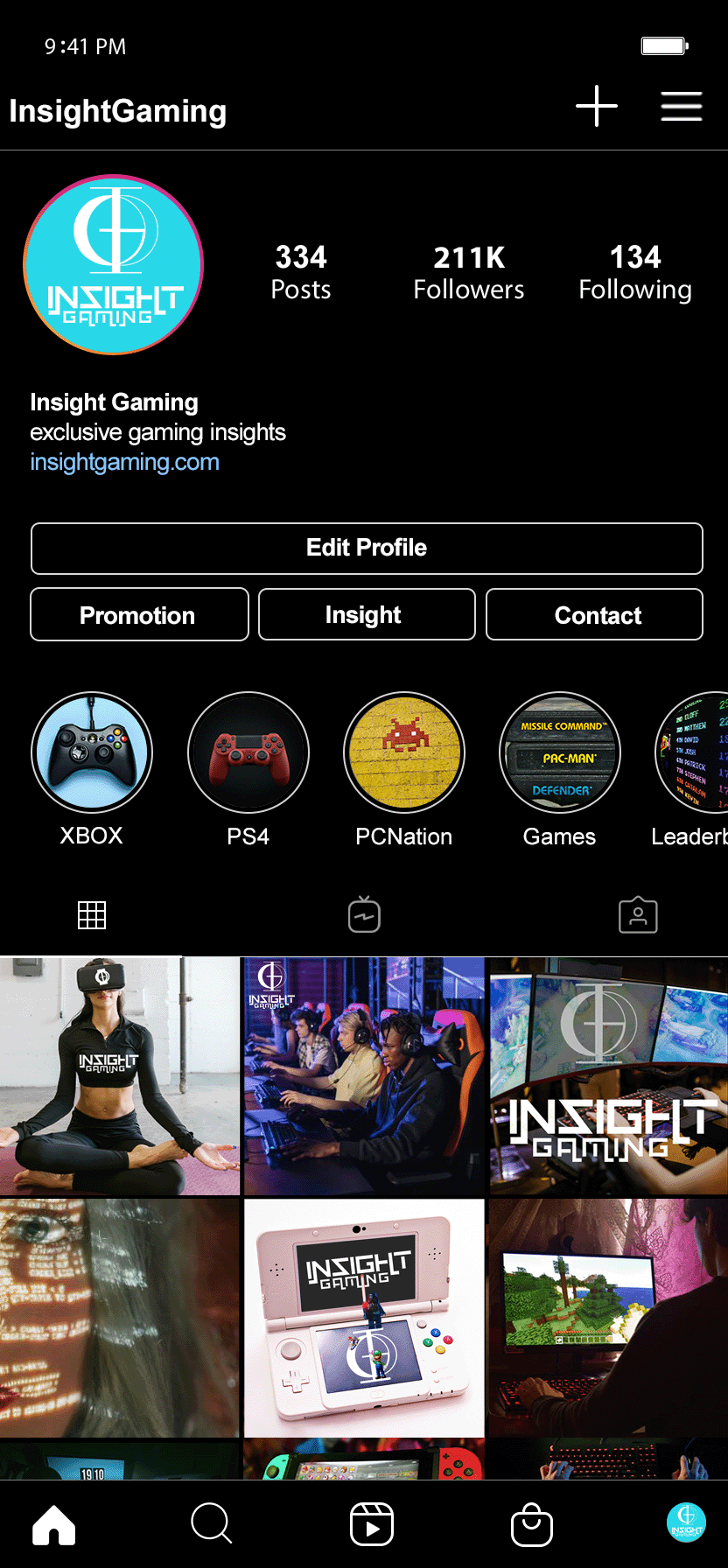This screenshot has width=728, height=1568.
Task: Tap the Contact button
Action: tap(594, 614)
